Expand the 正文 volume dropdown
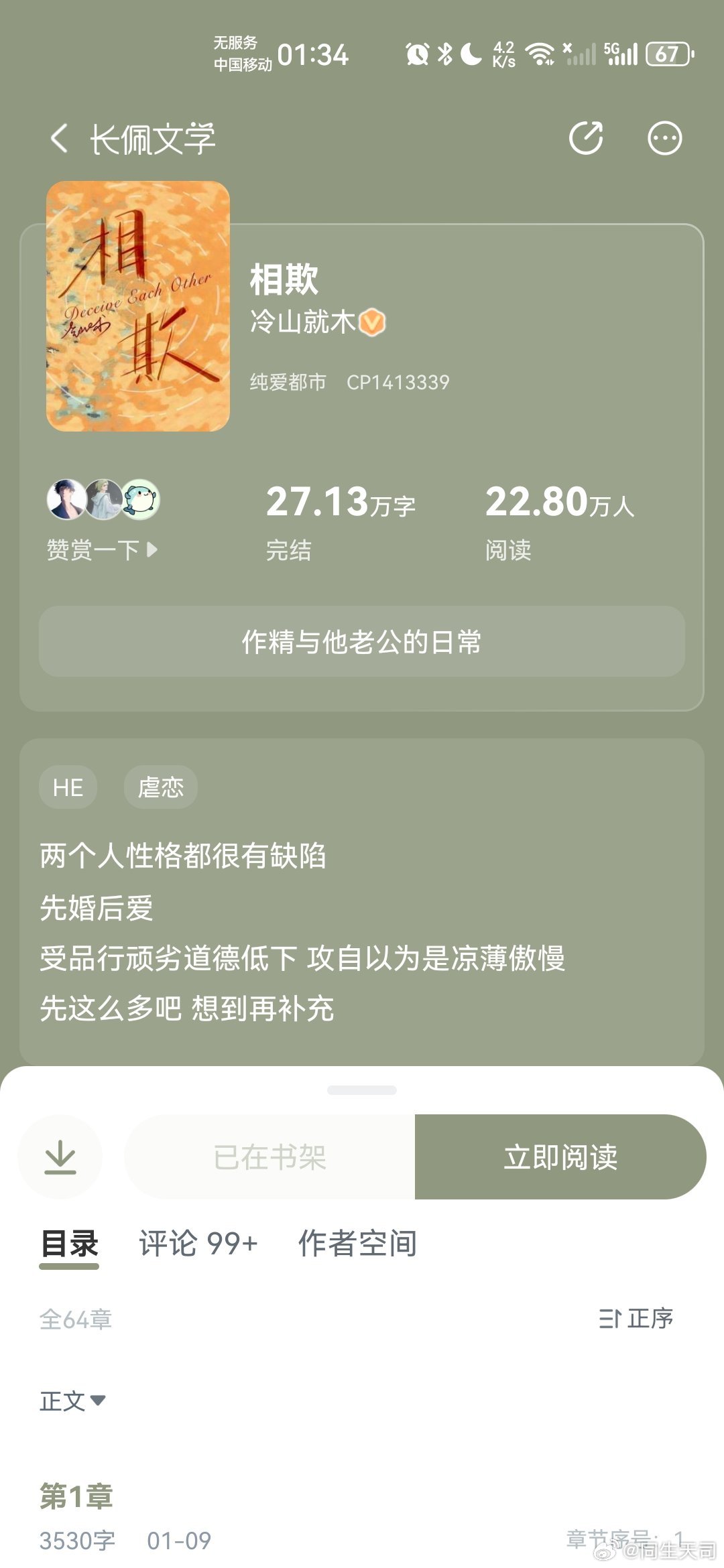 coord(72,1401)
